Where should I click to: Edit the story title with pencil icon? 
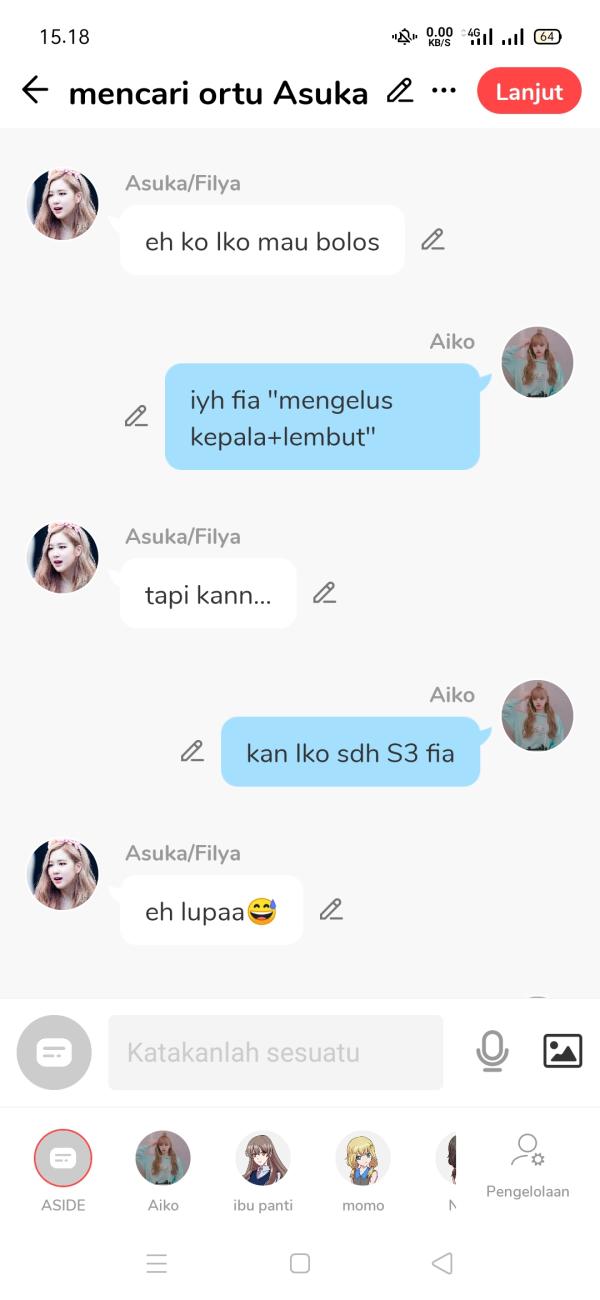(x=400, y=91)
